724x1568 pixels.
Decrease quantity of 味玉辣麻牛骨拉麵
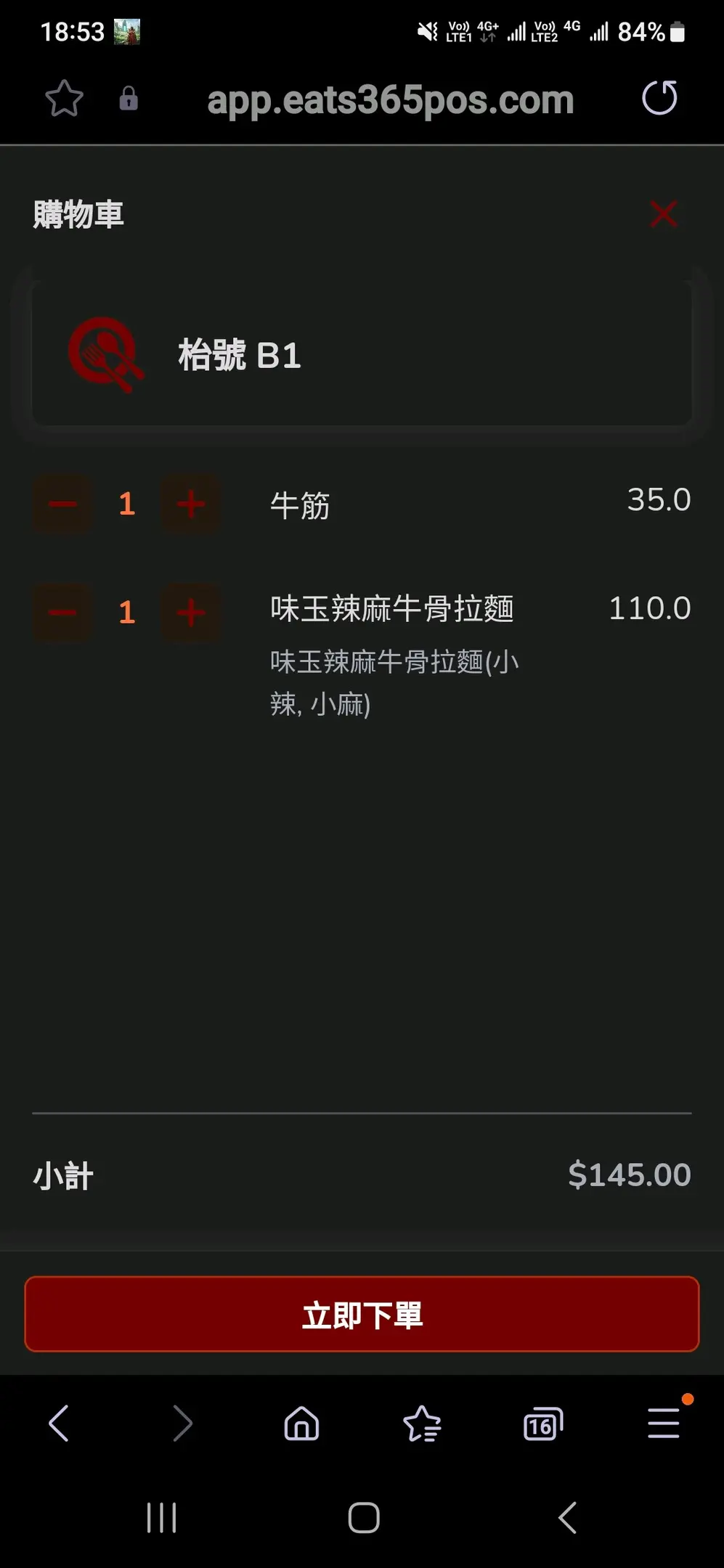click(x=62, y=613)
